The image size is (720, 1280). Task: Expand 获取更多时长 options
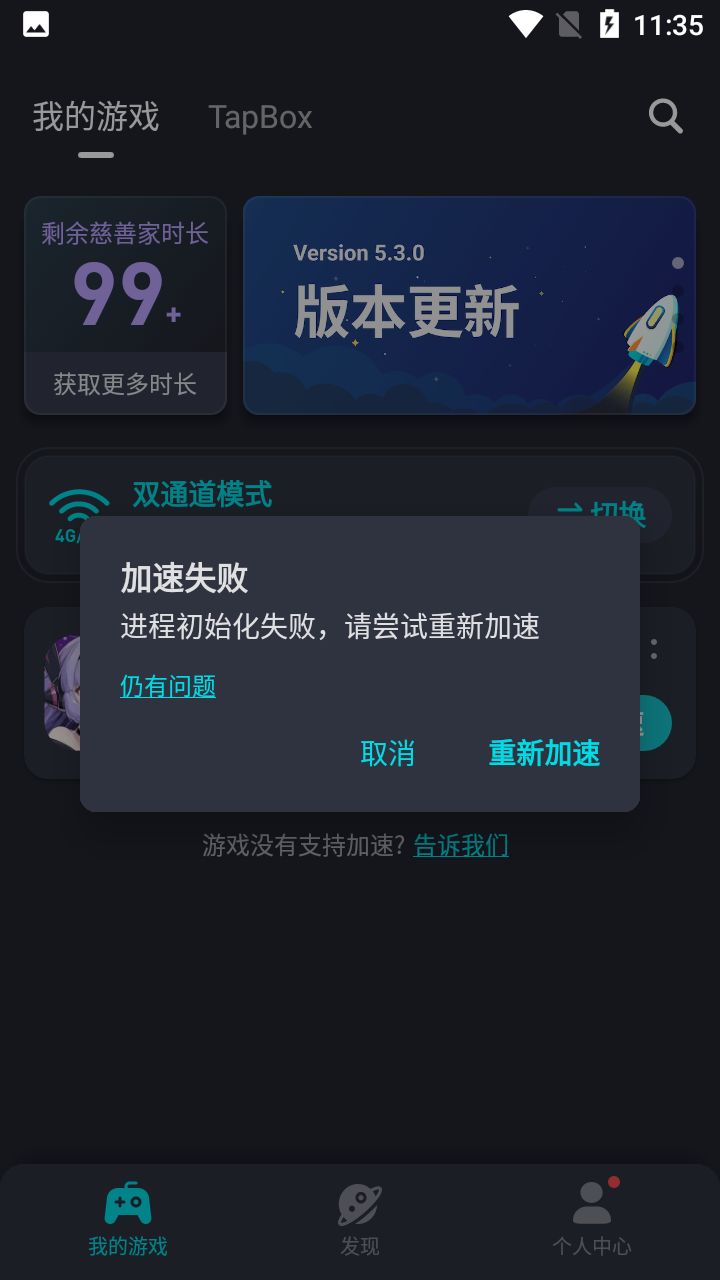[124, 383]
